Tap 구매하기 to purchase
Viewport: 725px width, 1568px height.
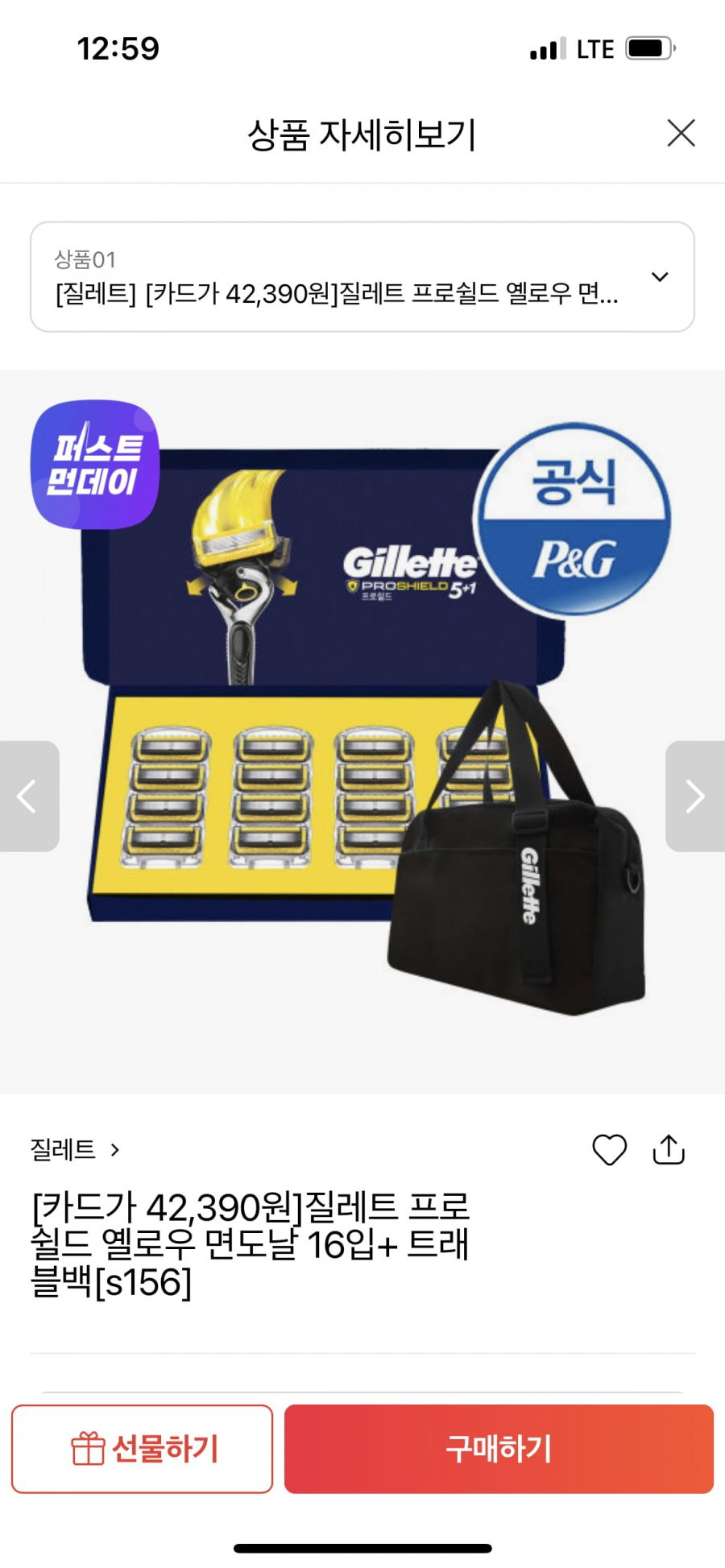[x=499, y=1449]
